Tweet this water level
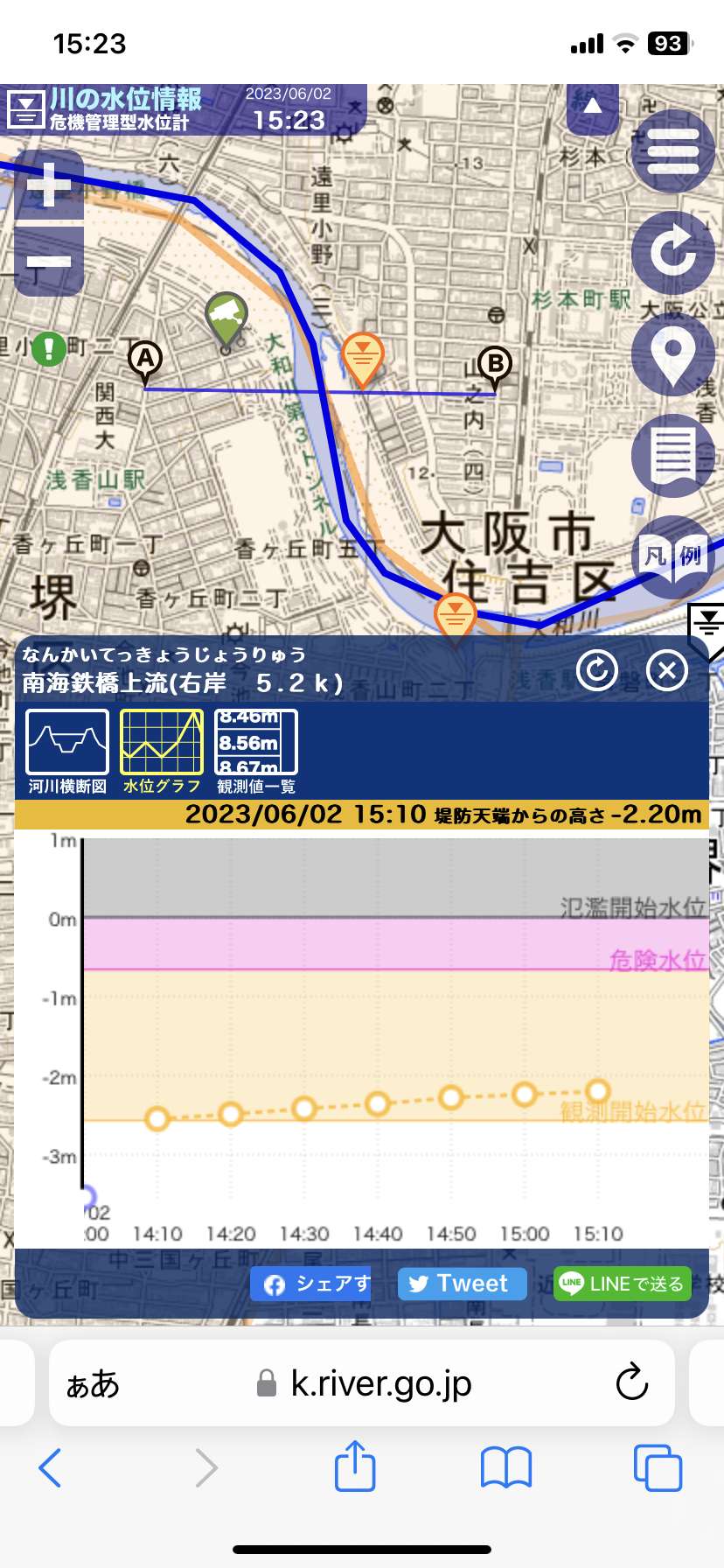The width and height of the screenshot is (724, 1568). 463,1284
